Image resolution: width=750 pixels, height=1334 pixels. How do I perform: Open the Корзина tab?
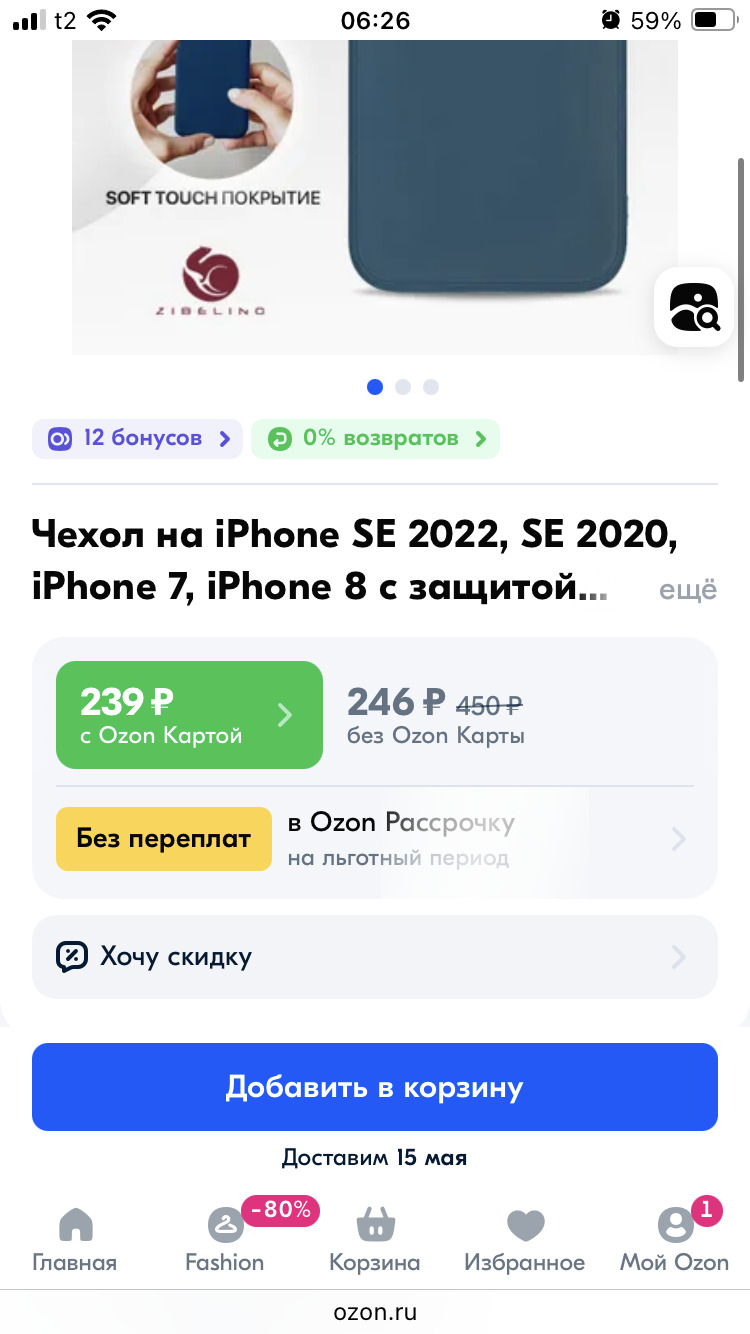point(375,1240)
